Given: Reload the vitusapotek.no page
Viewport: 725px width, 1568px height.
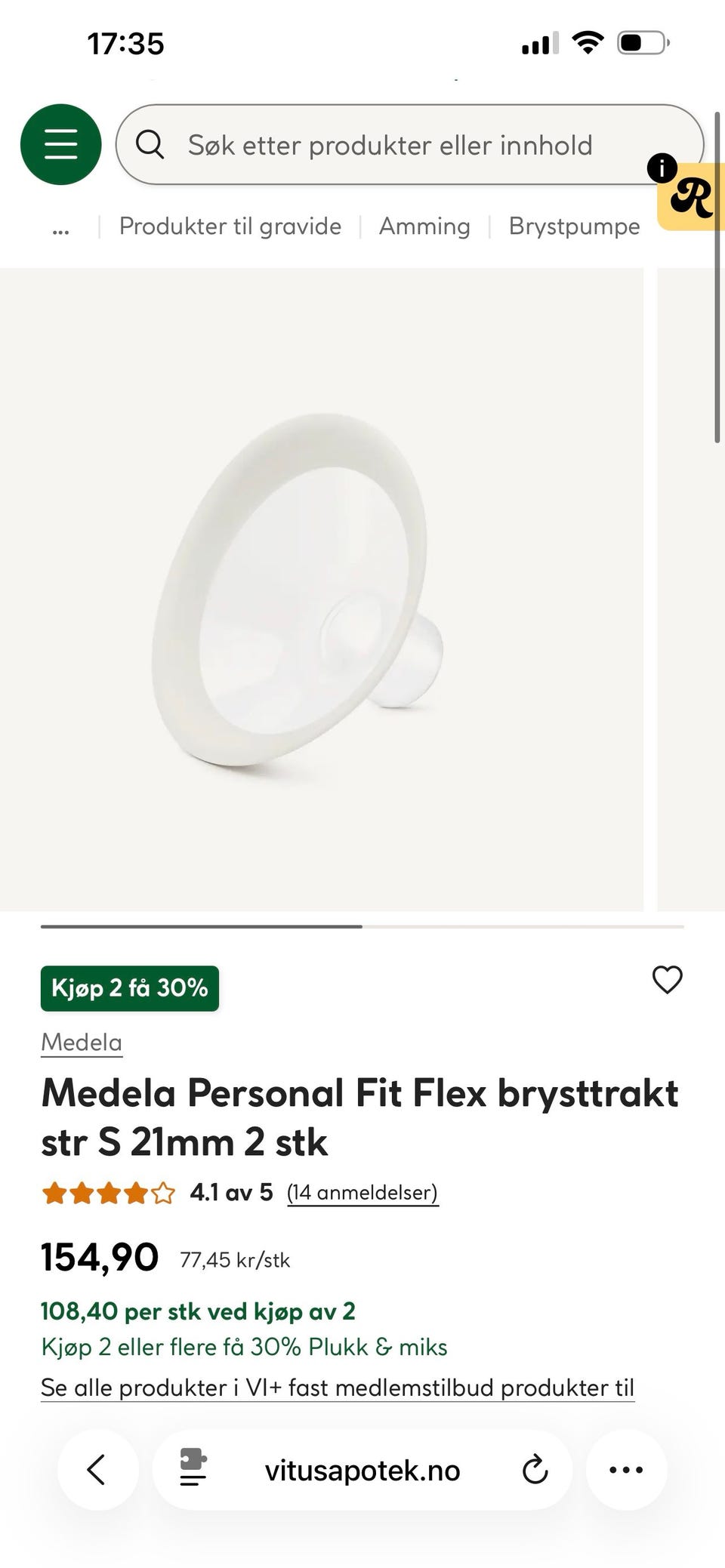Looking at the screenshot, I should [535, 1470].
